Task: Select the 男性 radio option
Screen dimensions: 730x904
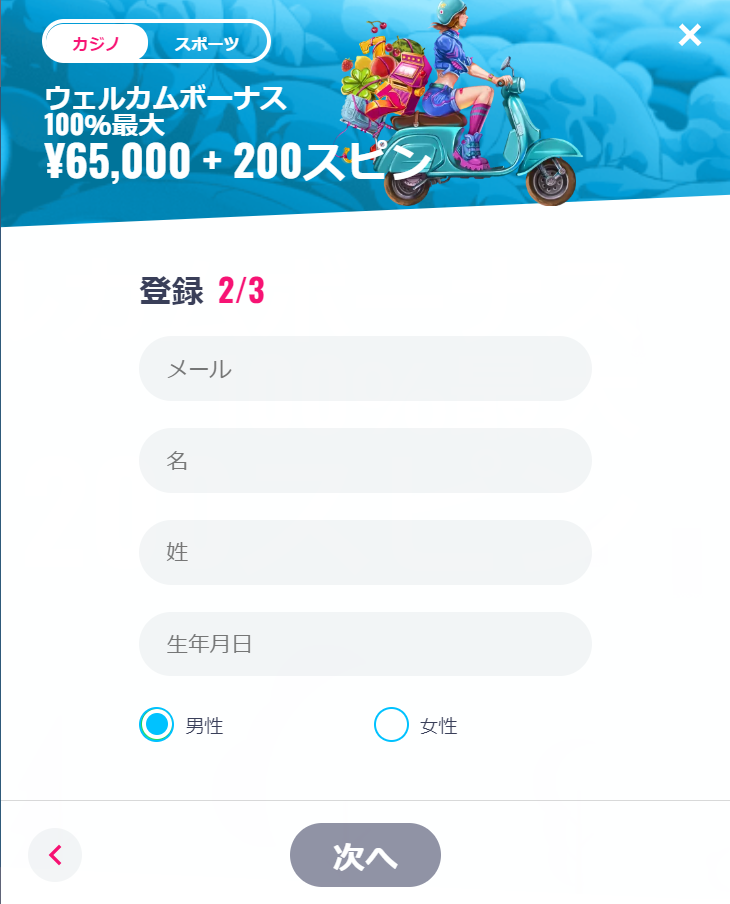Action: [157, 725]
